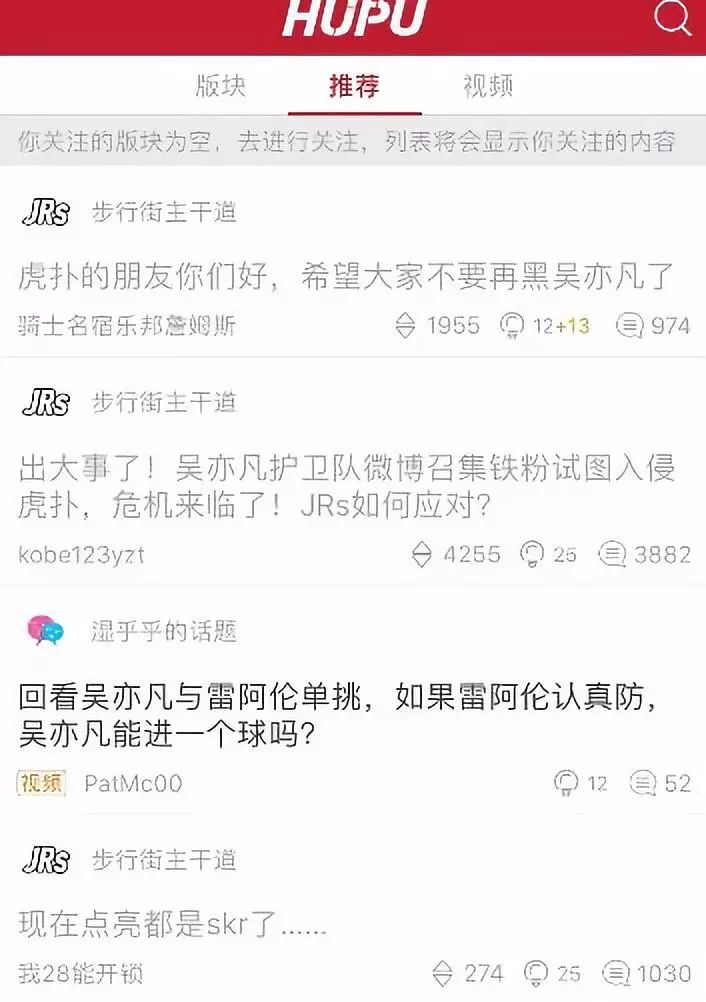Open post 希望大家不要再黑吴亦凡了
The image size is (706, 1002).
click(x=346, y=276)
